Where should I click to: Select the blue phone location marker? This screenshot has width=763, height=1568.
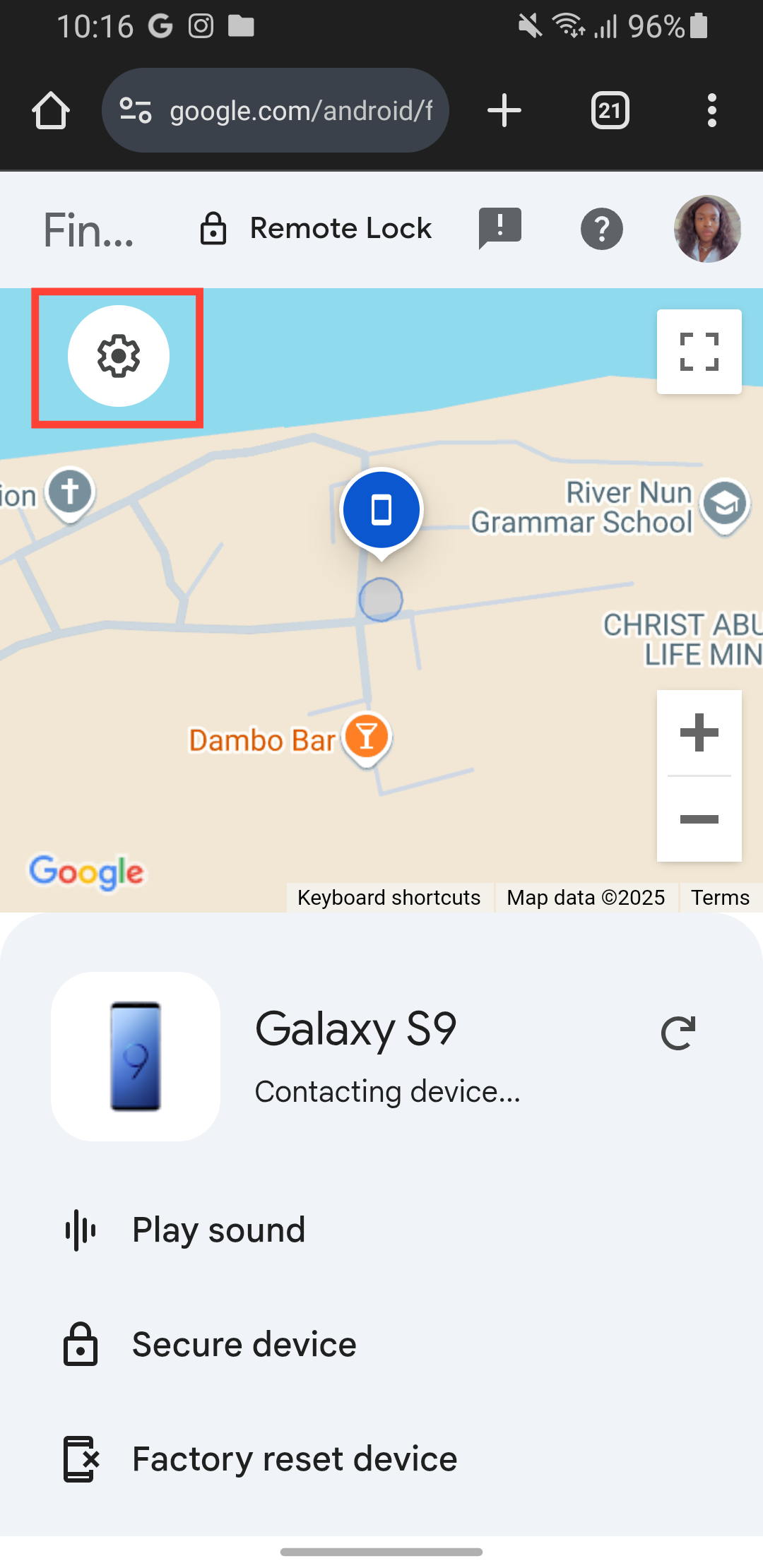(381, 510)
